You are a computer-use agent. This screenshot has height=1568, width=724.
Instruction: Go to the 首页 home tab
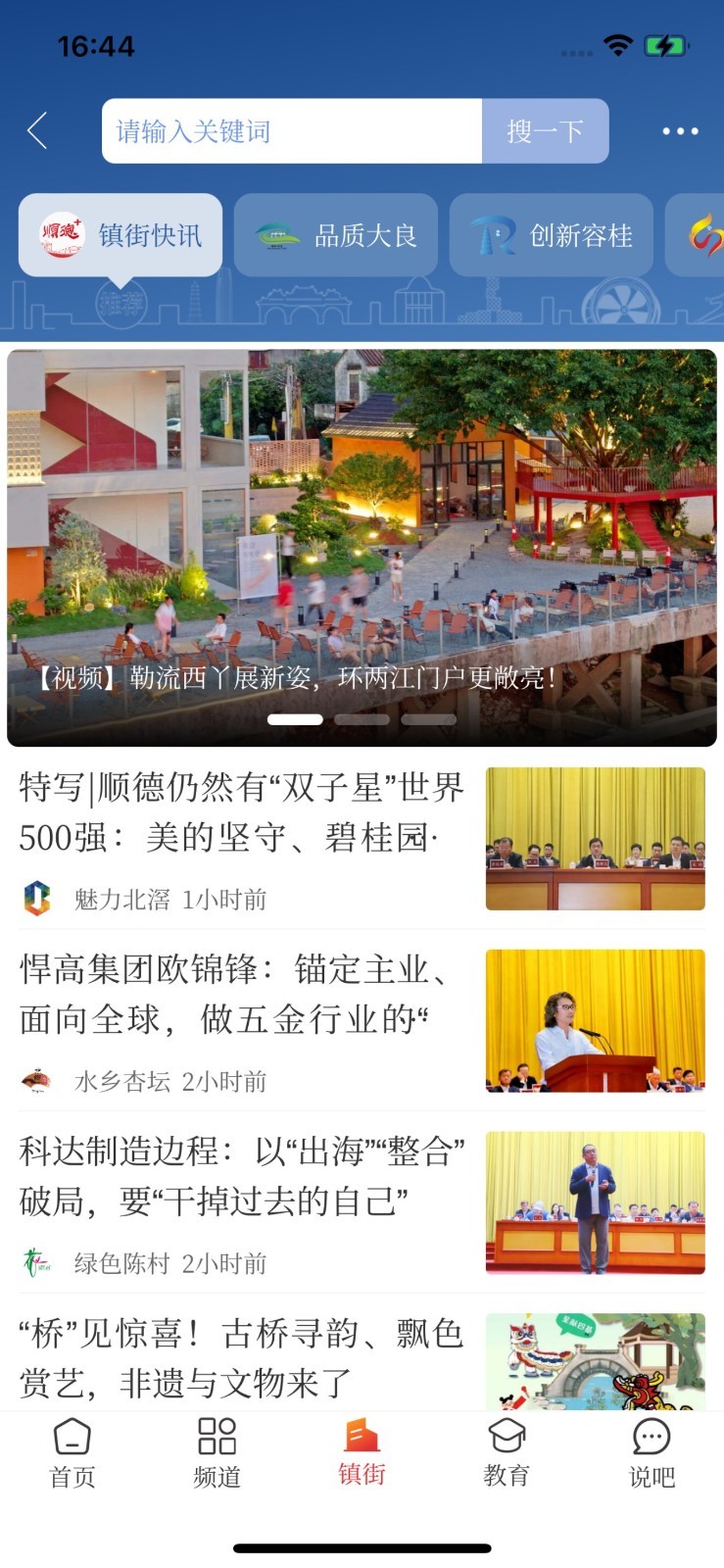(x=72, y=1452)
